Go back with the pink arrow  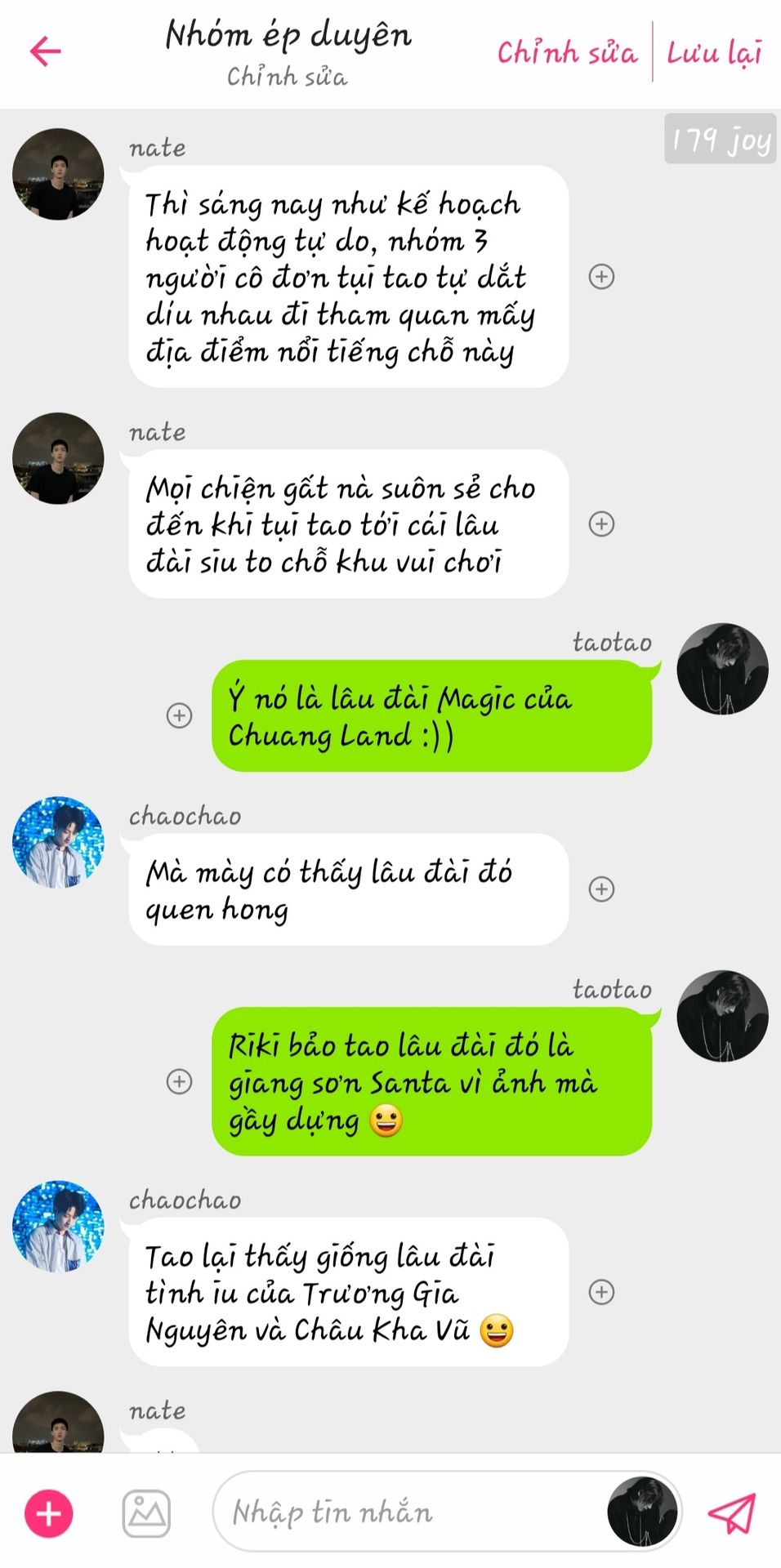46,51
